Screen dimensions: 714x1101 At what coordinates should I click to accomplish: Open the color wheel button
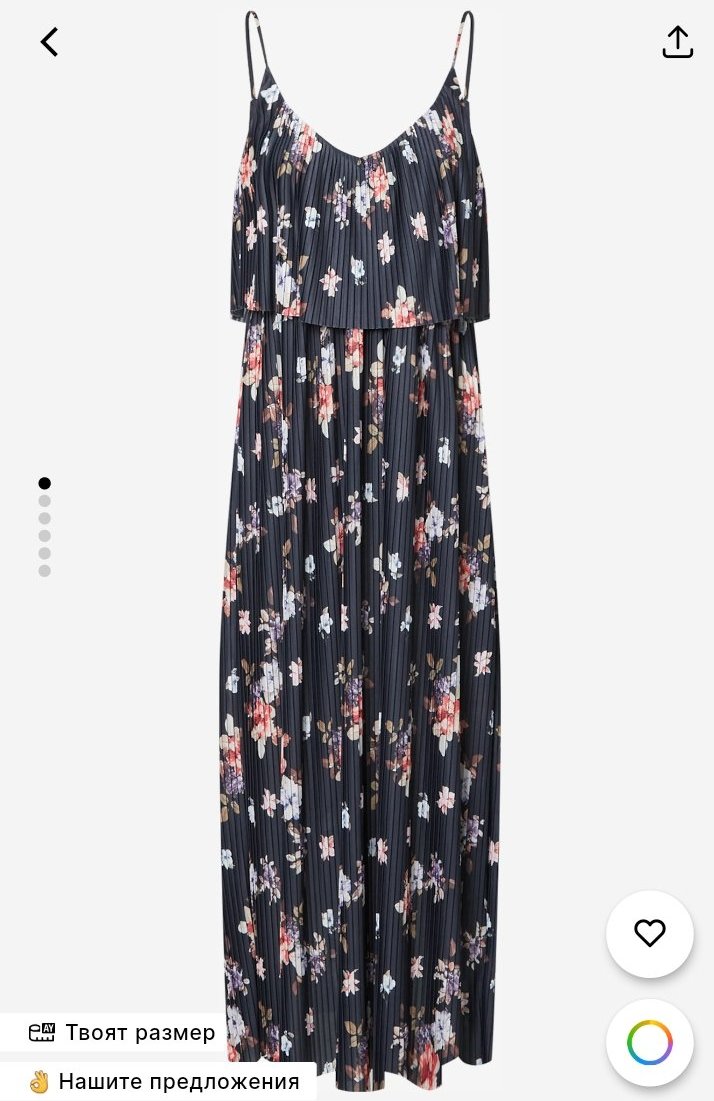(x=649, y=1043)
